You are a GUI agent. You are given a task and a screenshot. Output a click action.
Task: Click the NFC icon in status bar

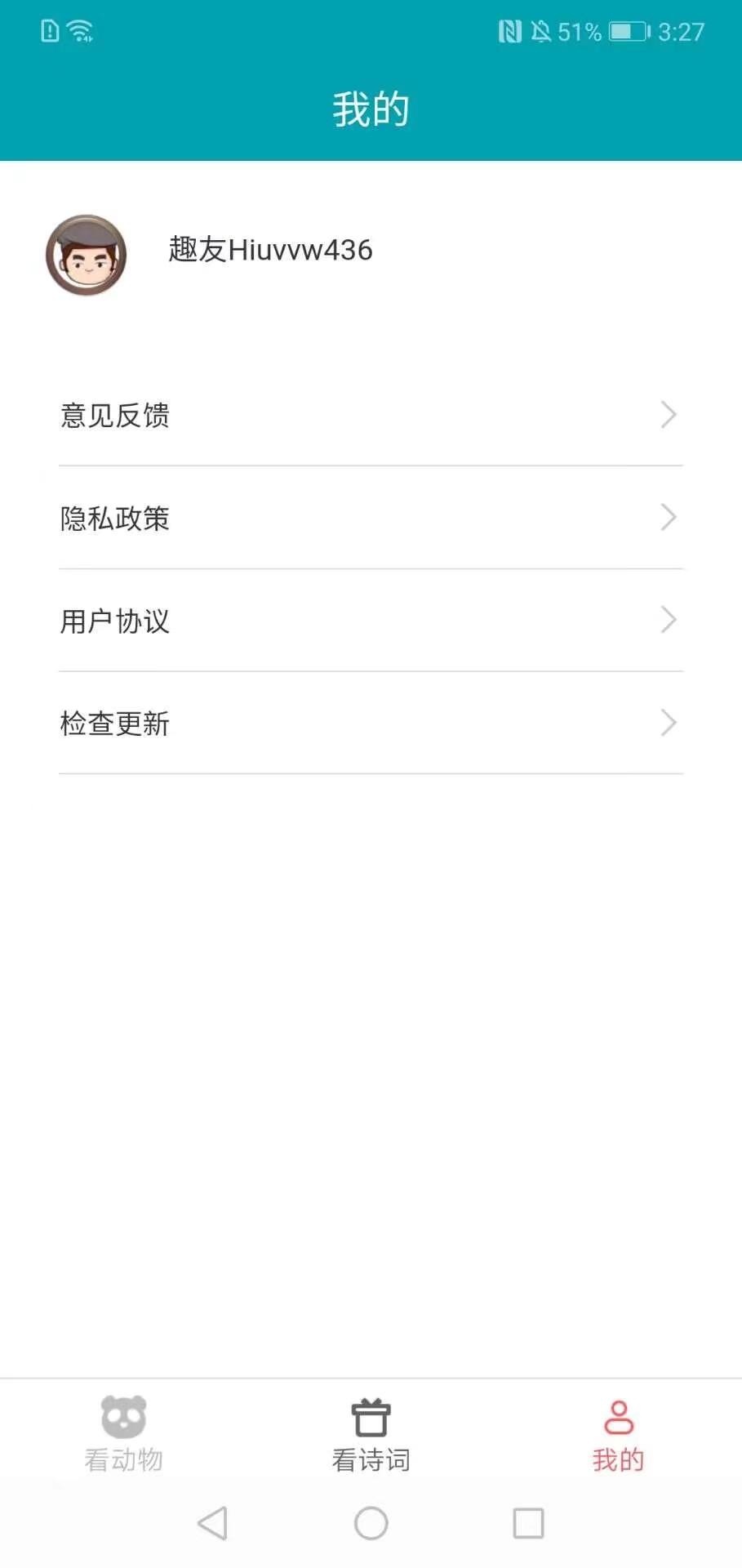pos(510,31)
